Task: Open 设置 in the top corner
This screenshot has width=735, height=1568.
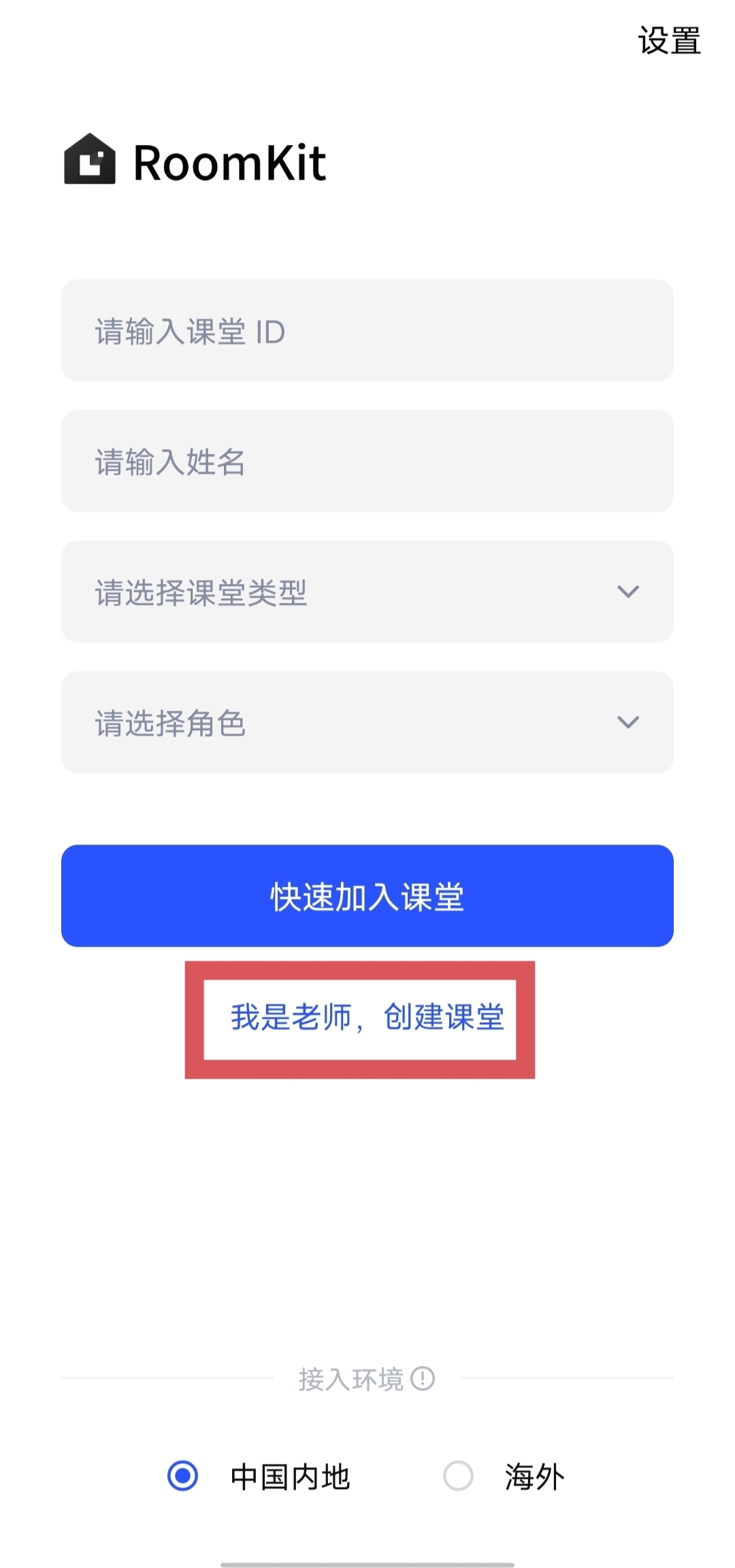Action: click(669, 41)
